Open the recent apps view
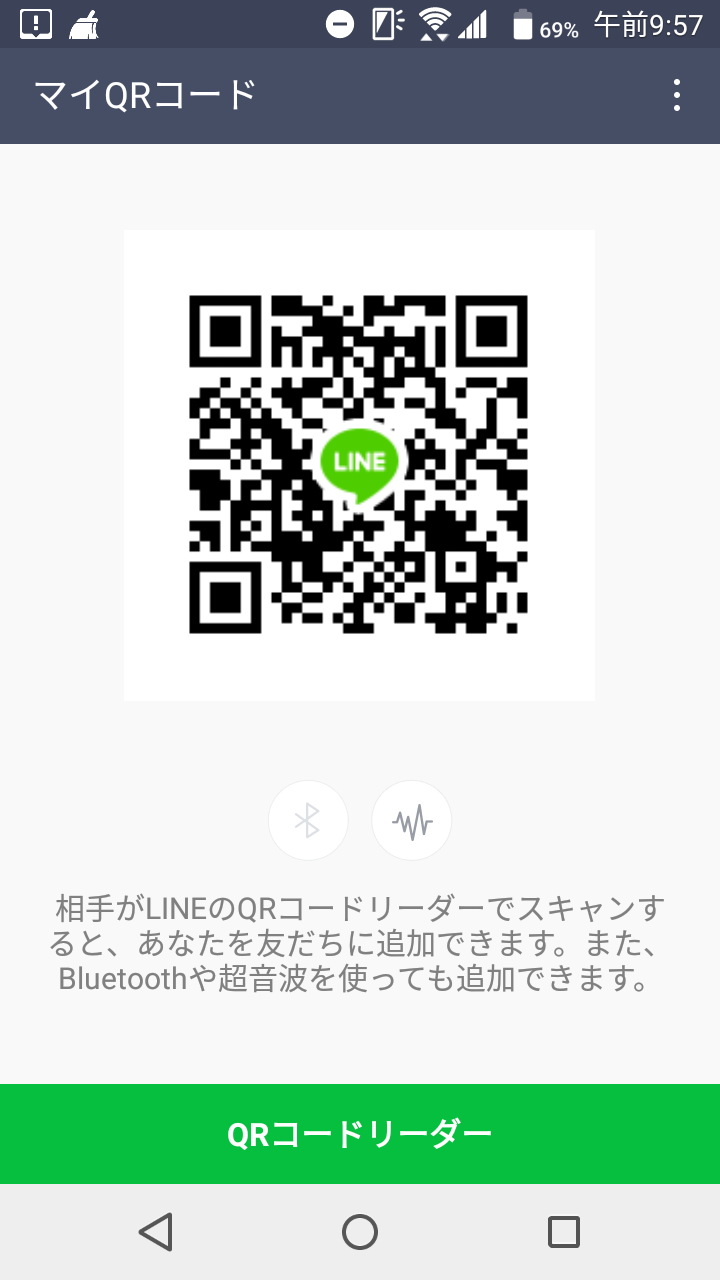Image resolution: width=720 pixels, height=1280 pixels. [564, 1232]
